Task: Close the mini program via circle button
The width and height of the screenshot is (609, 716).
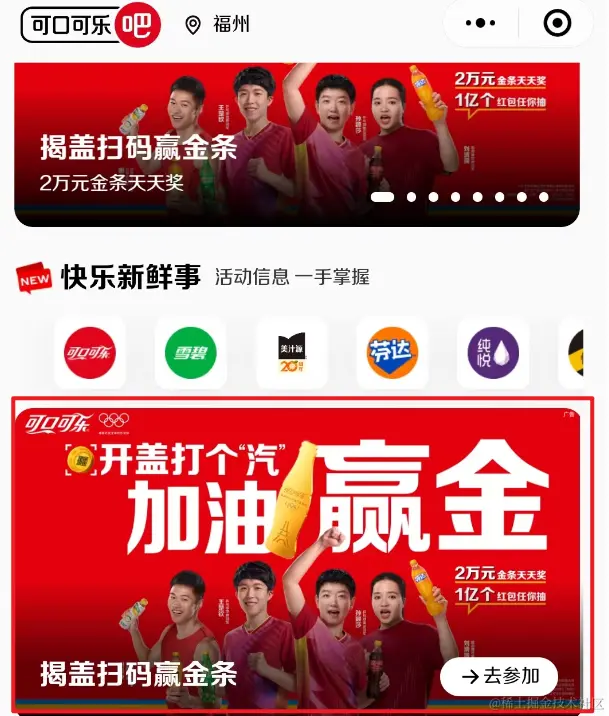Action: click(x=557, y=23)
